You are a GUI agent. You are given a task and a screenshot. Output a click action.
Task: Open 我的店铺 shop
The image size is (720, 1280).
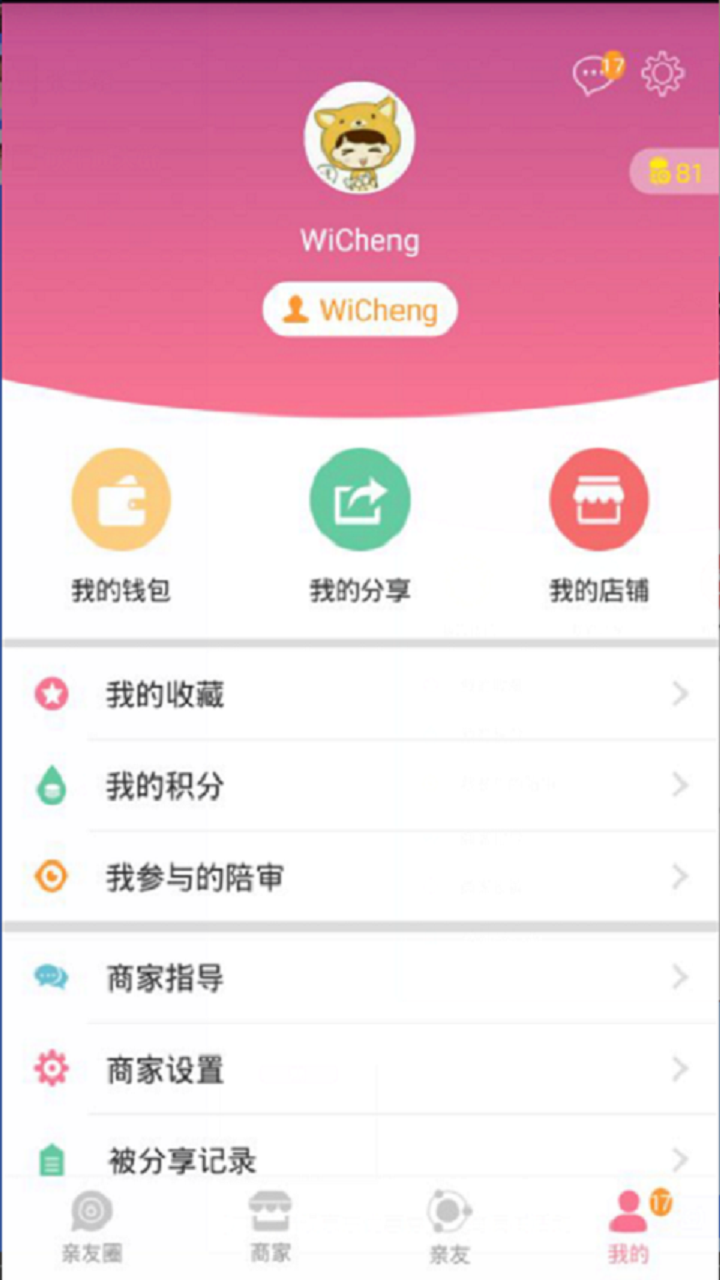coord(599,527)
